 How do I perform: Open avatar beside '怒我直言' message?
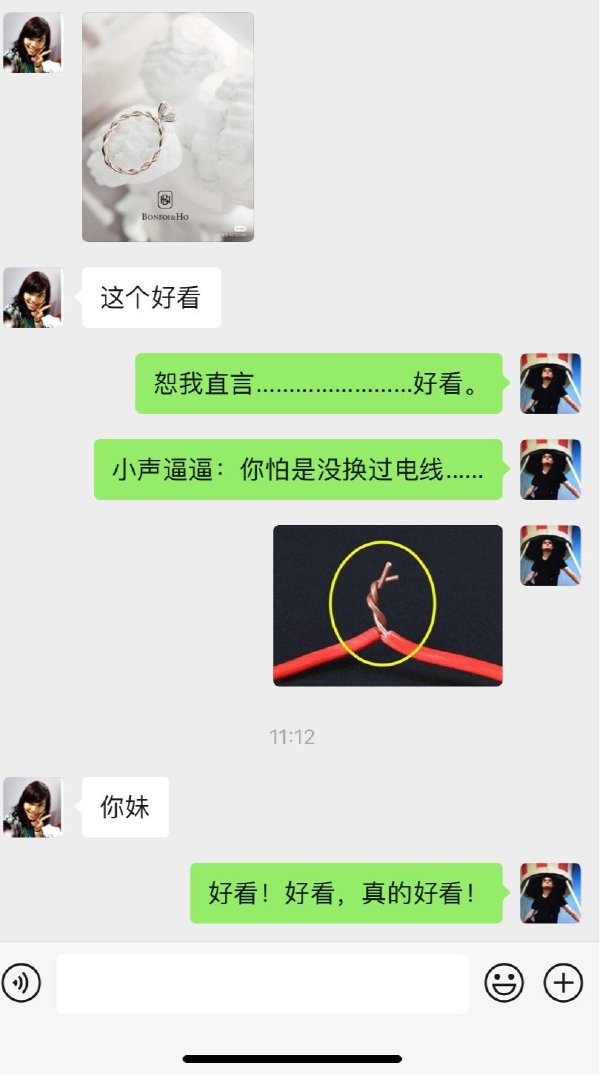pyautogui.click(x=550, y=383)
